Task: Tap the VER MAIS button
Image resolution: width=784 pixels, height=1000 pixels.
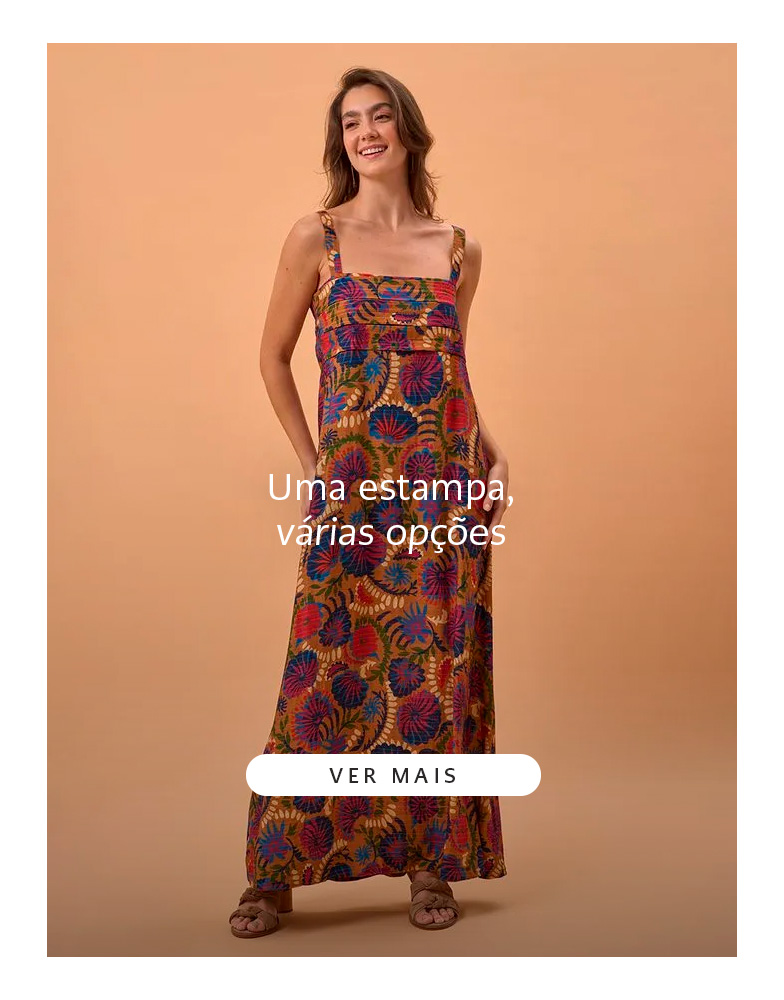Action: pyautogui.click(x=393, y=775)
